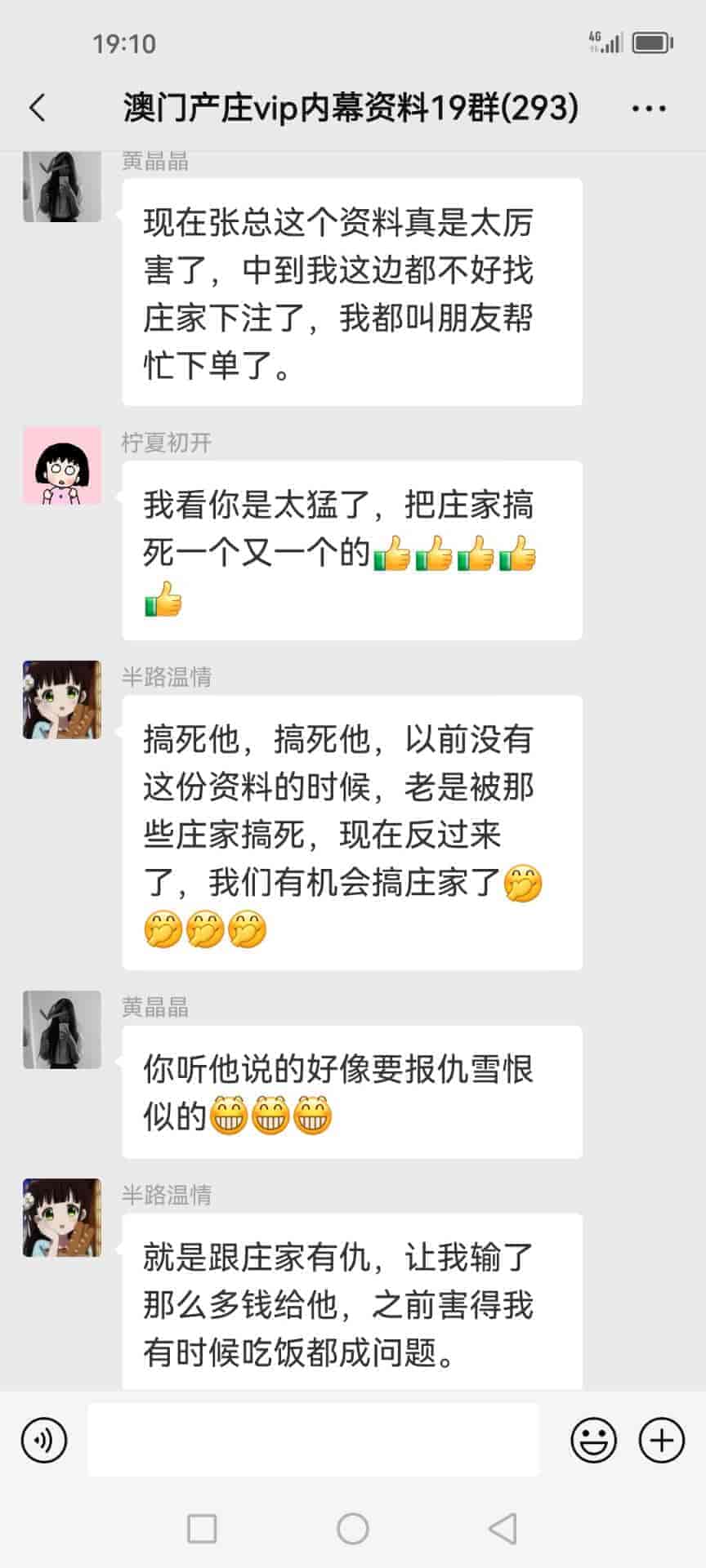Open 柠夏初开's profile avatar
The image size is (706, 1568).
point(62,465)
